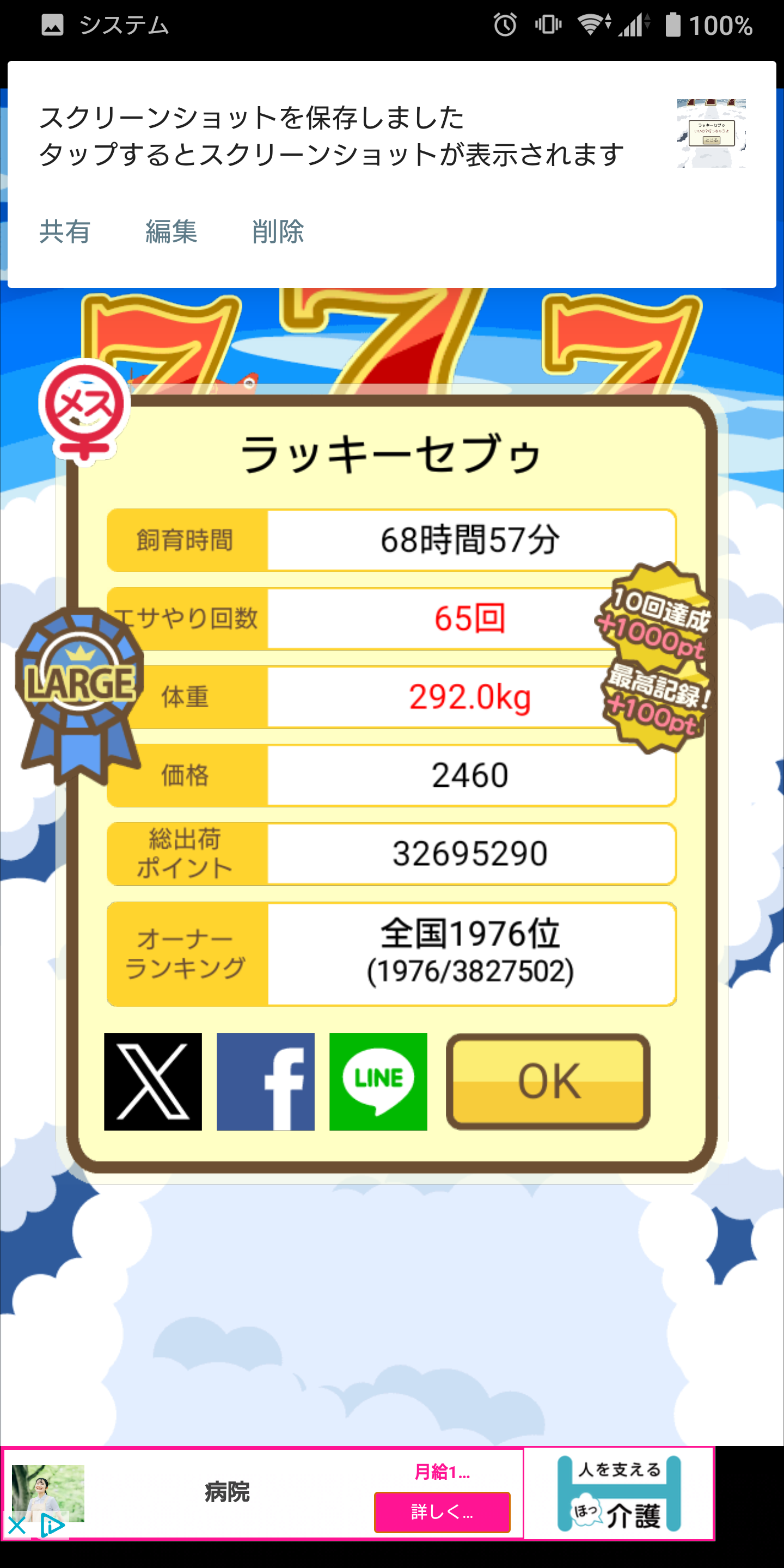Open the 人を支える介護 ad banner
The width and height of the screenshot is (784, 1568).
click(618, 1493)
